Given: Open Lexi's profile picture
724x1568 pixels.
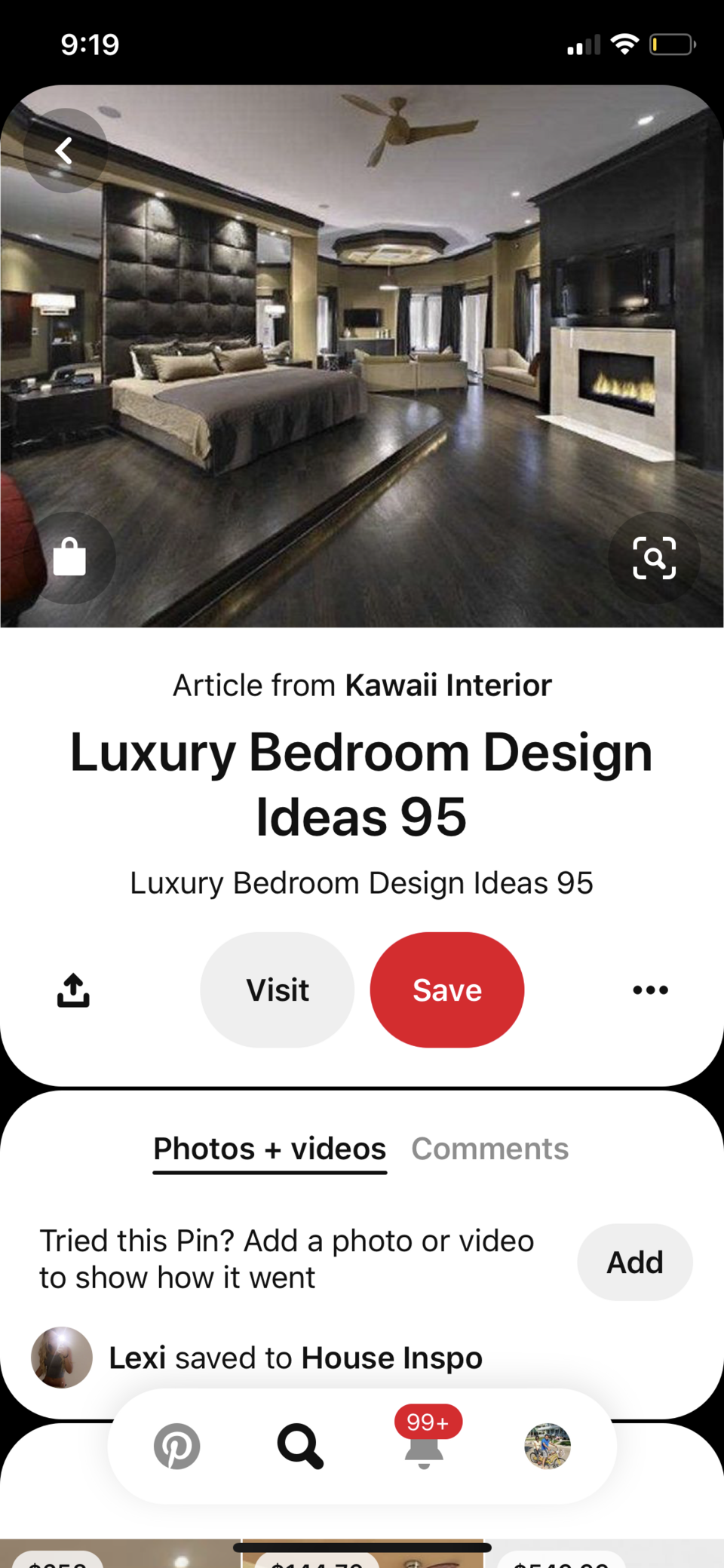Looking at the screenshot, I should pyautogui.click(x=62, y=1358).
